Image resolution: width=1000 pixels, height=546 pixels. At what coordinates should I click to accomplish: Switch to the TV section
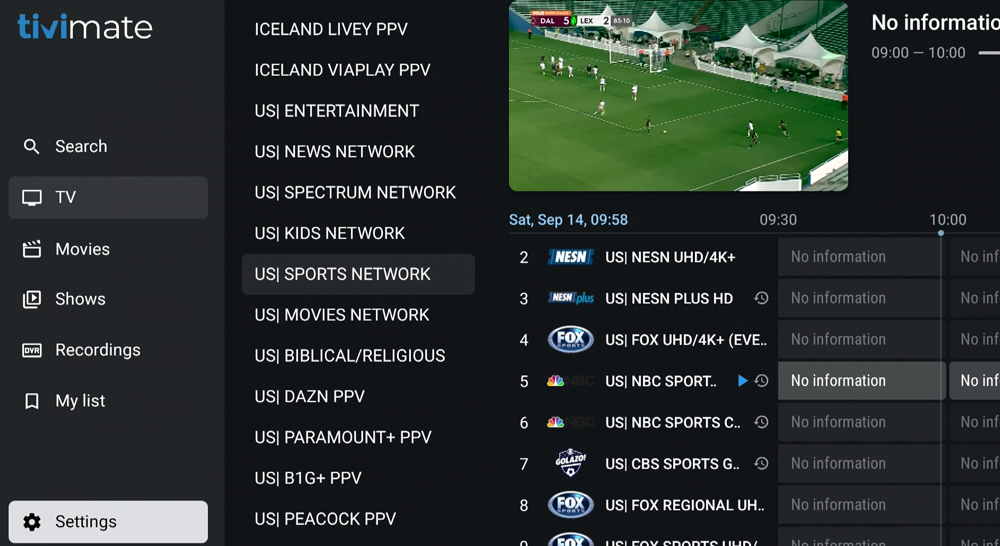pyautogui.click(x=108, y=198)
